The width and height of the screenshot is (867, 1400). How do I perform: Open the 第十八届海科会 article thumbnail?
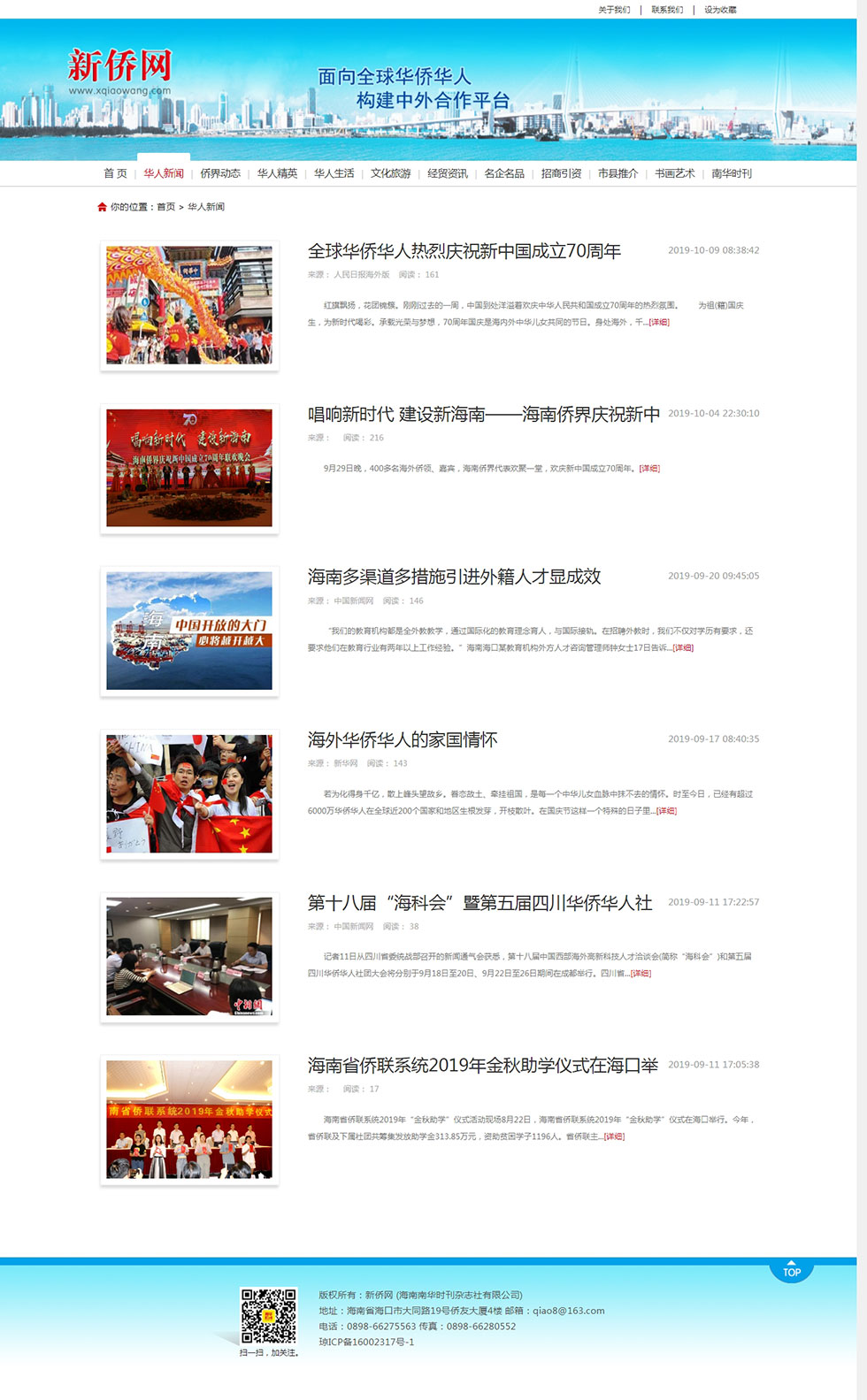189,957
